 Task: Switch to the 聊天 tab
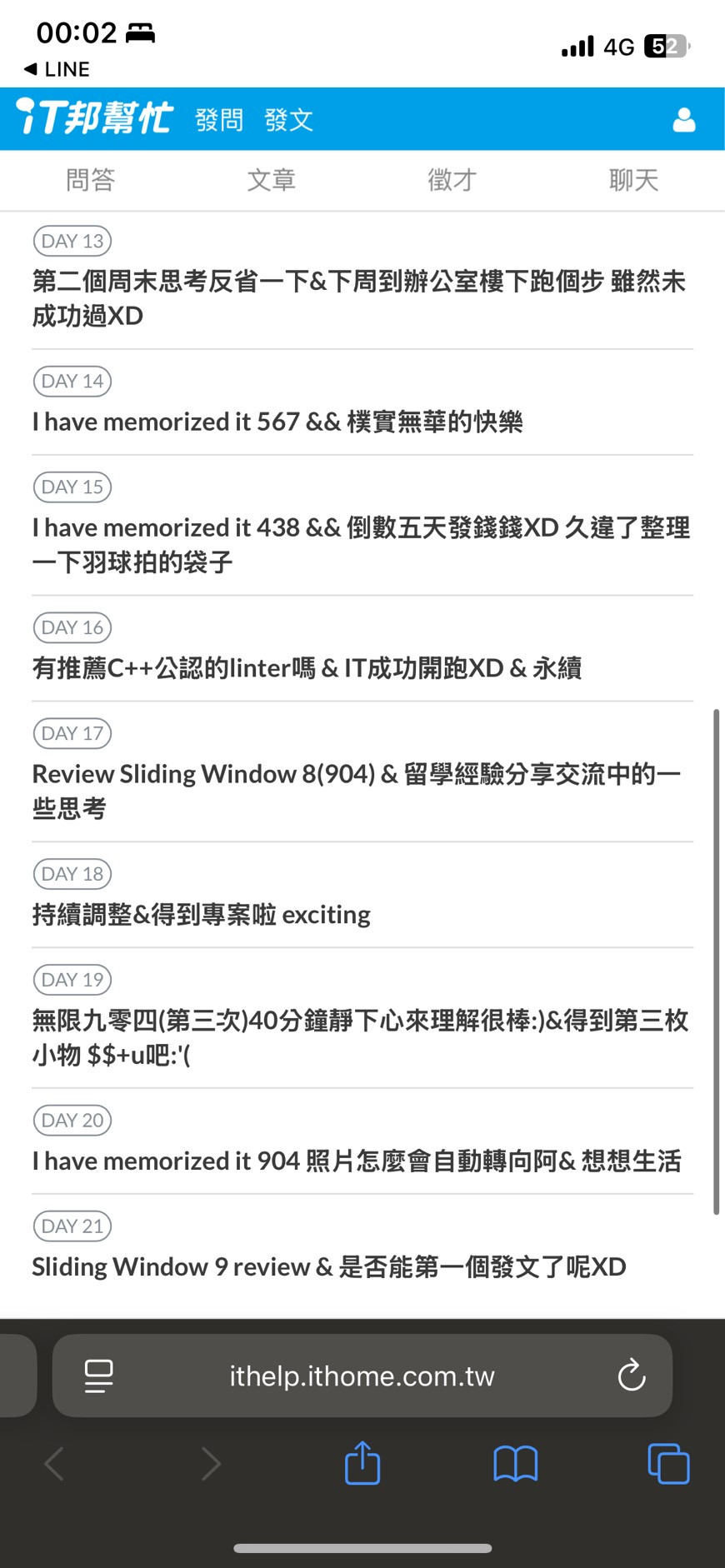click(633, 180)
